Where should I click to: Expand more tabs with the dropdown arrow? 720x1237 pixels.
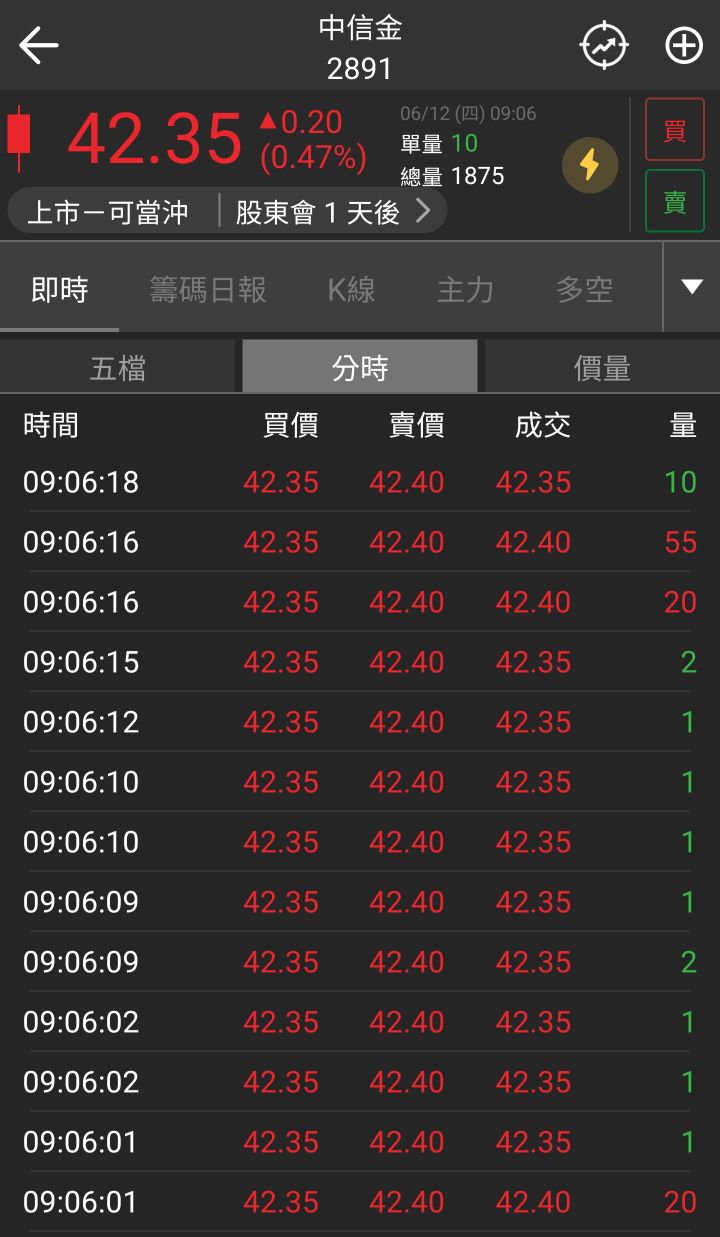point(692,288)
